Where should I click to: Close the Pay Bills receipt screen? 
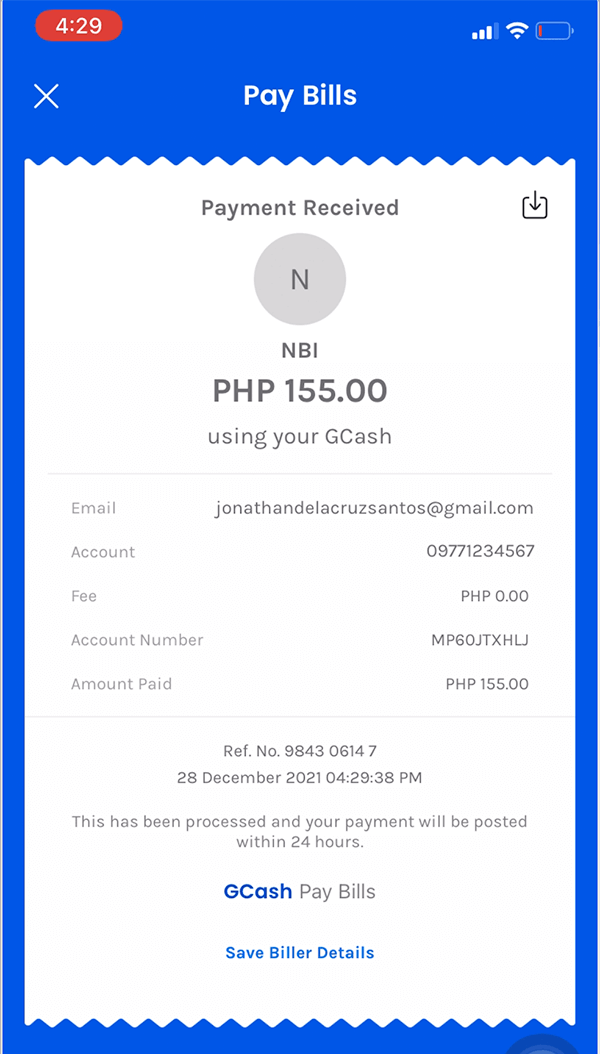tap(46, 96)
